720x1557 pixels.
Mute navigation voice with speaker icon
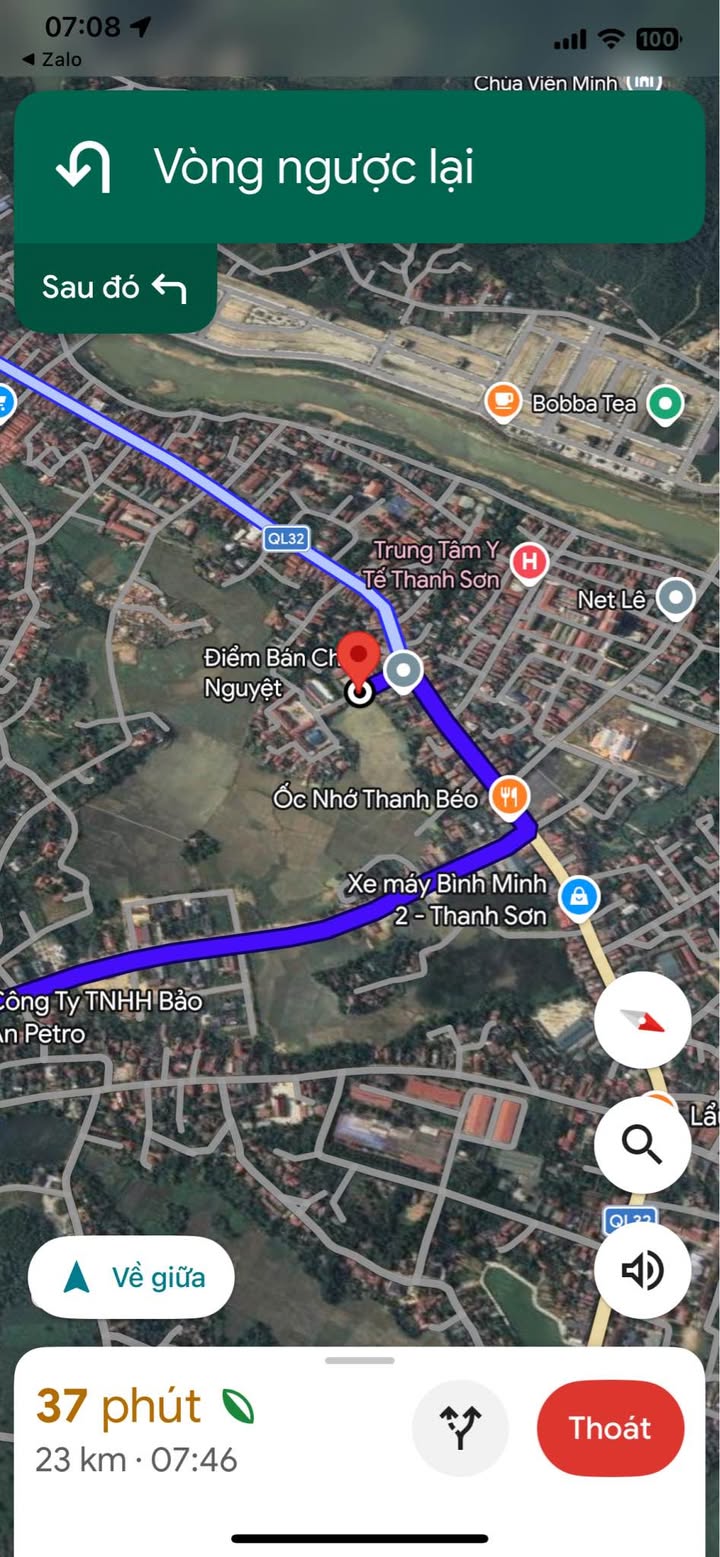coord(642,1271)
